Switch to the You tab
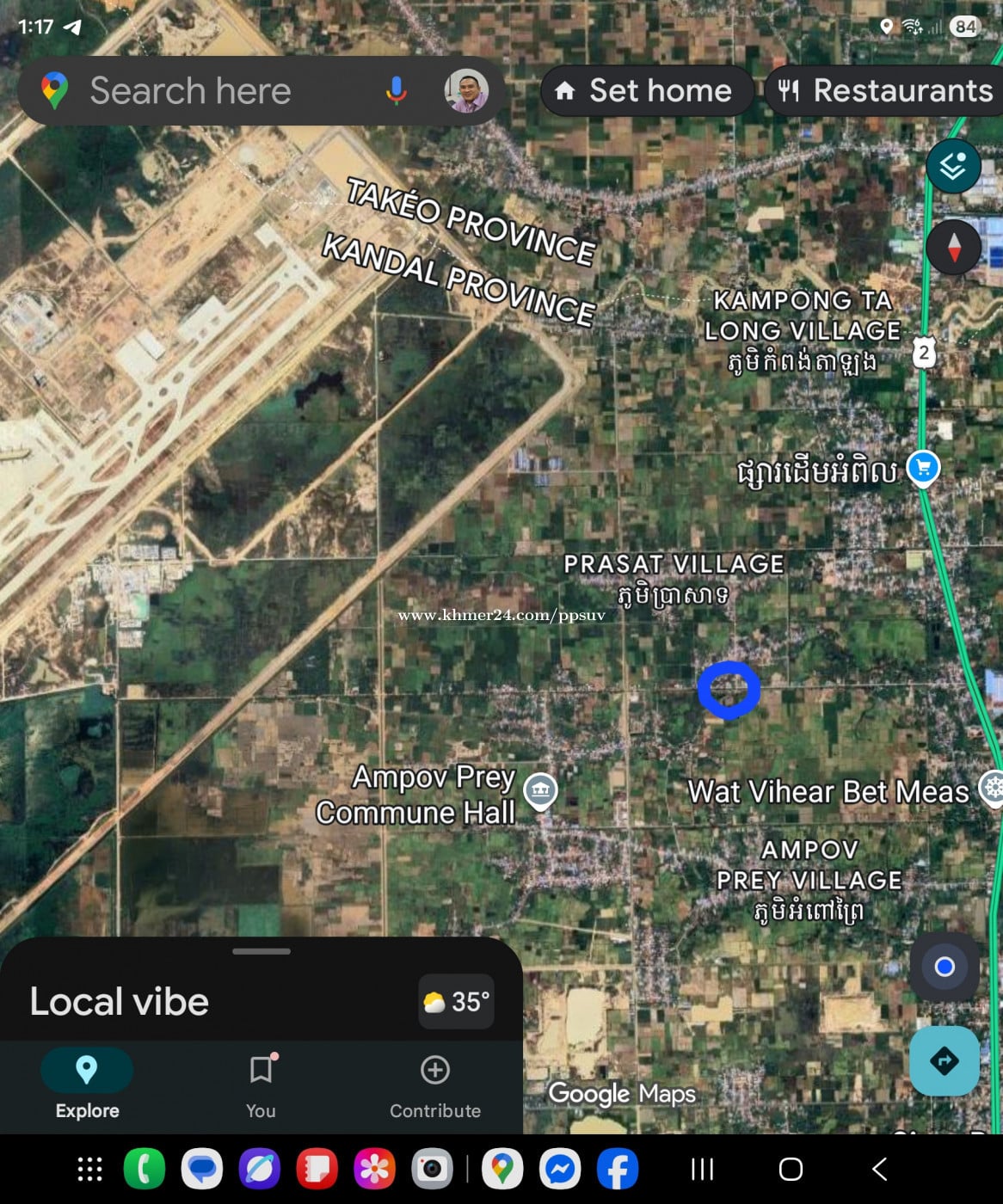 coord(261,1084)
